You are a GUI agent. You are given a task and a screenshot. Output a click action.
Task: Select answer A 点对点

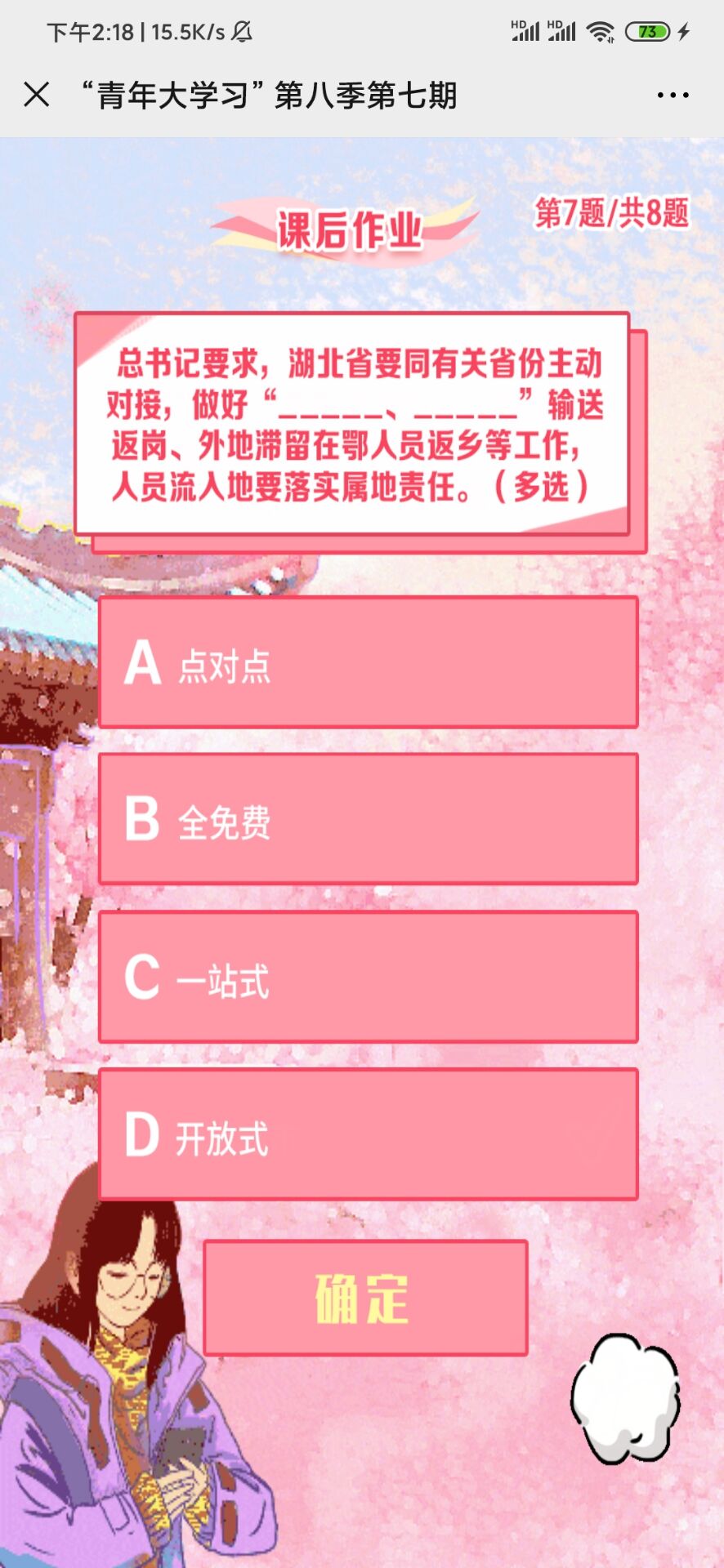click(x=368, y=662)
